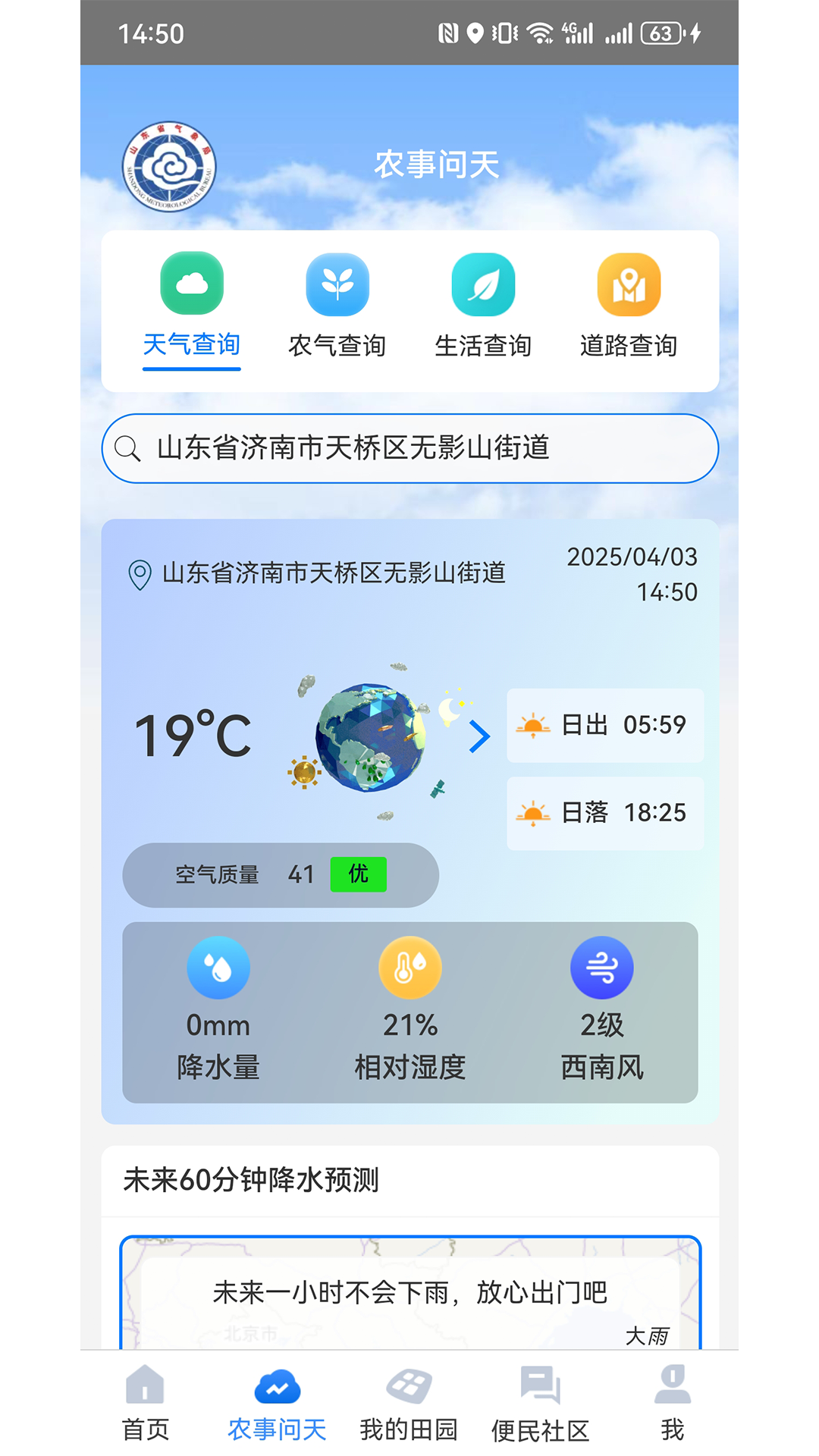Image resolution: width=819 pixels, height=1456 pixels.
Task: Tap the raindrop icon above 降水量
Action: (218, 968)
